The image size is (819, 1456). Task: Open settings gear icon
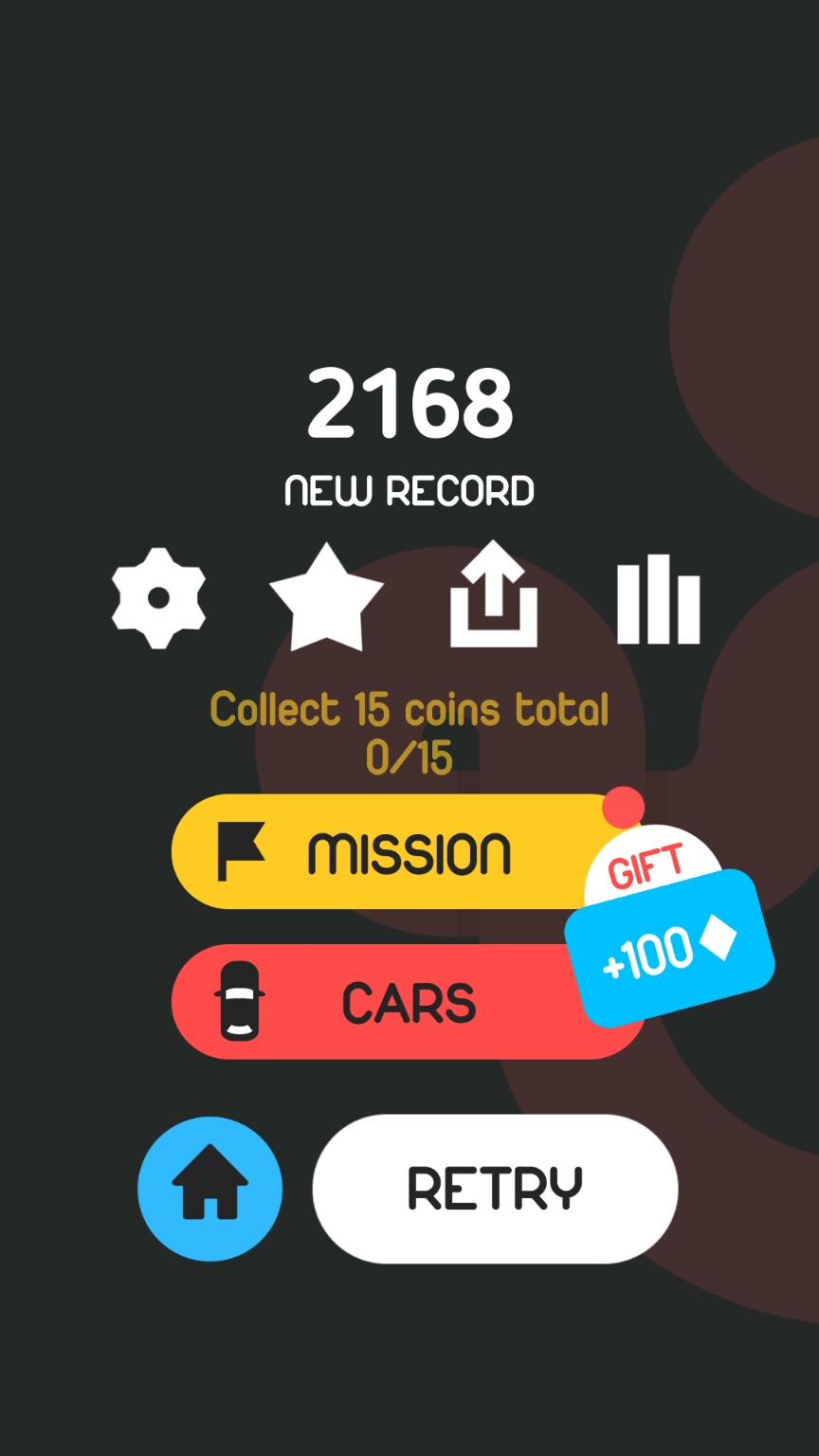tap(158, 598)
